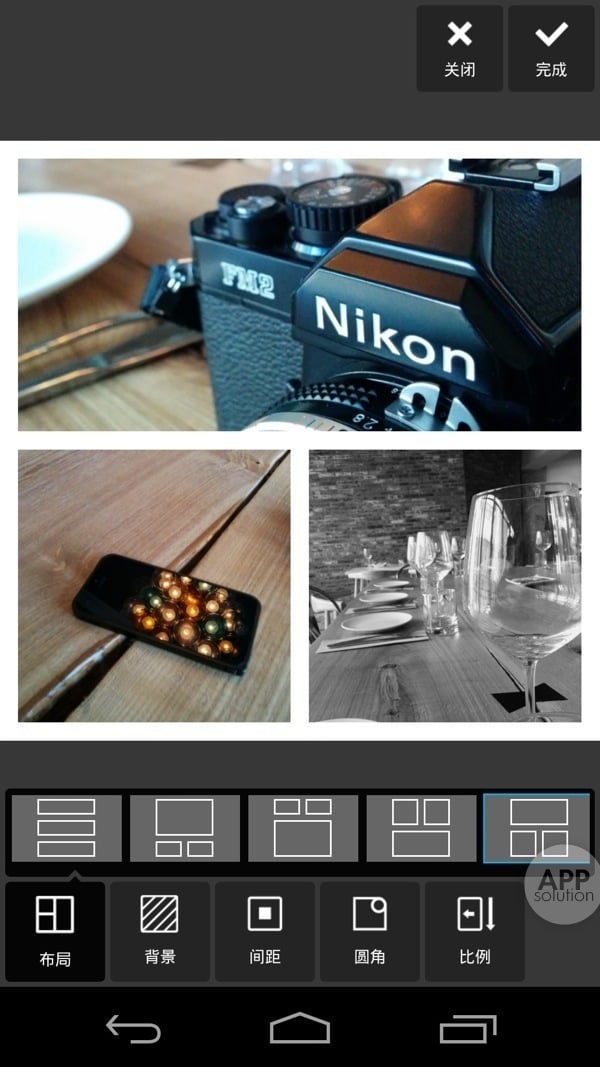Screen dimensions: 600x1067
Task: Select the black-and-white wine glass photo tile
Action: click(445, 585)
